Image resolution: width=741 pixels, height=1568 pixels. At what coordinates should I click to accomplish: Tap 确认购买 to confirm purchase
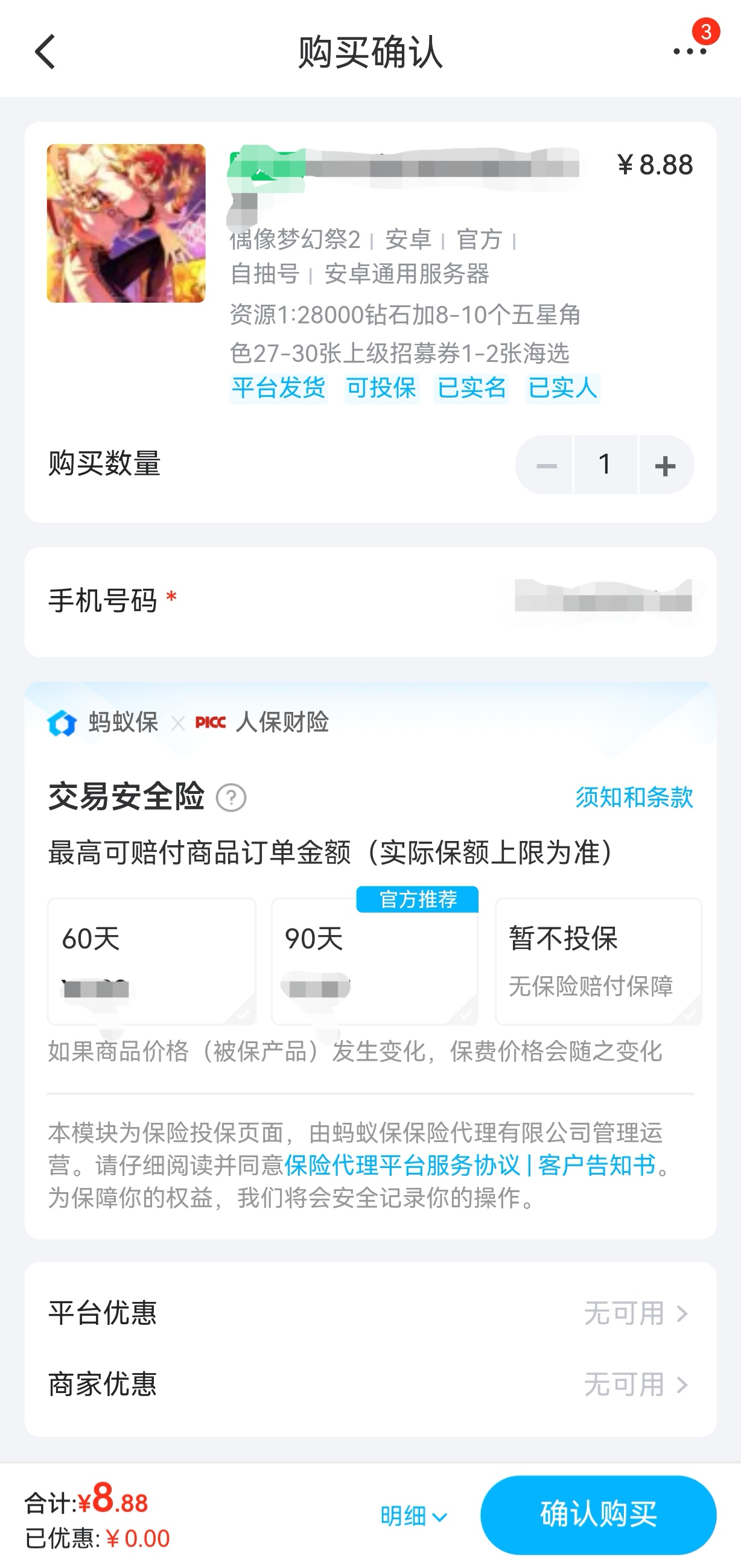[x=598, y=1514]
